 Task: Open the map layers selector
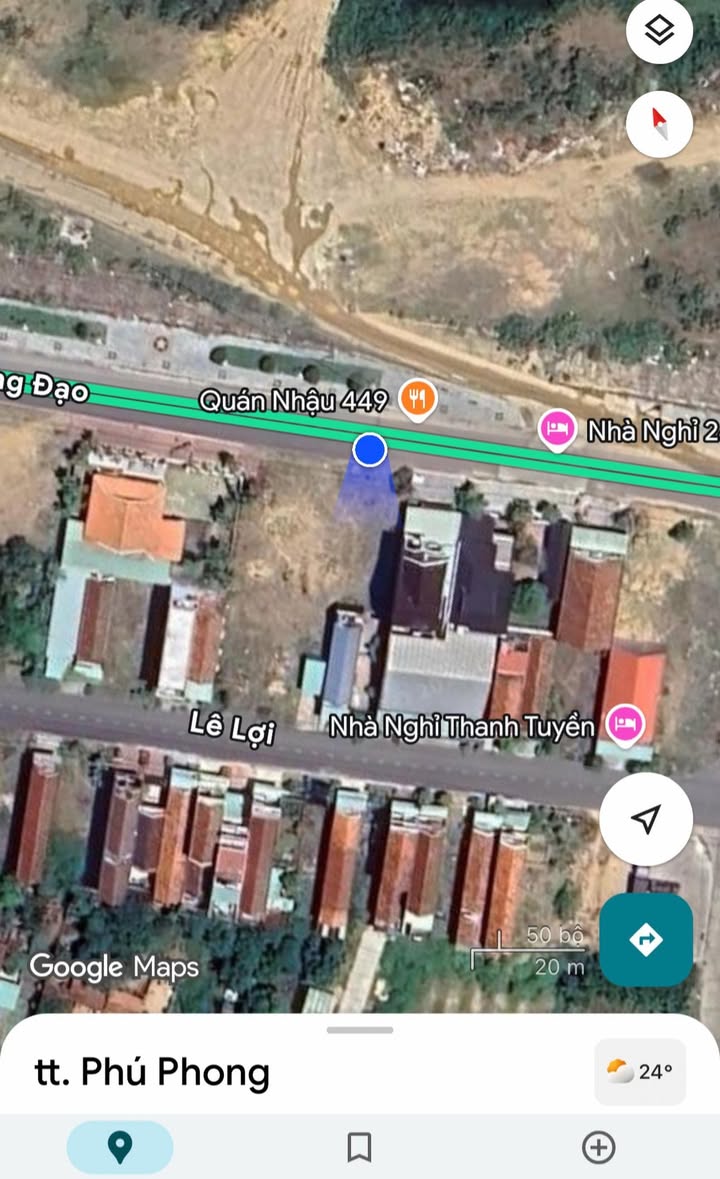659,32
